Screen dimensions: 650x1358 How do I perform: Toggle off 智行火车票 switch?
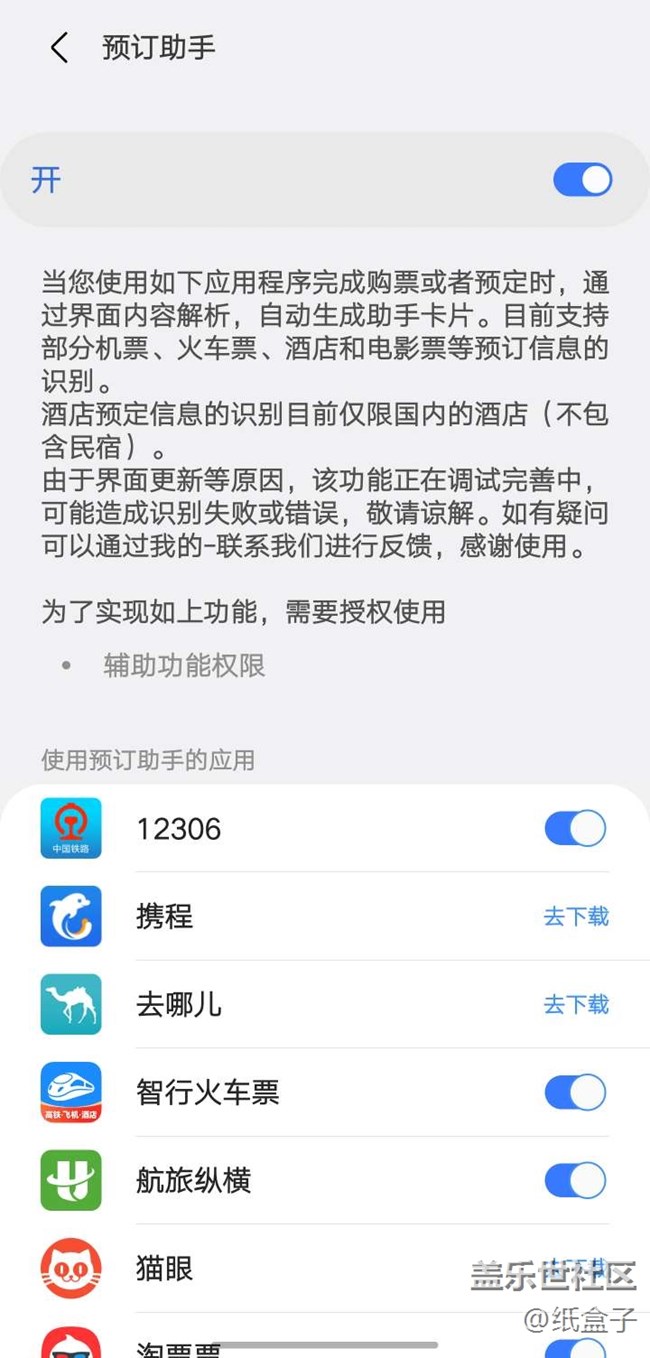tap(575, 1092)
